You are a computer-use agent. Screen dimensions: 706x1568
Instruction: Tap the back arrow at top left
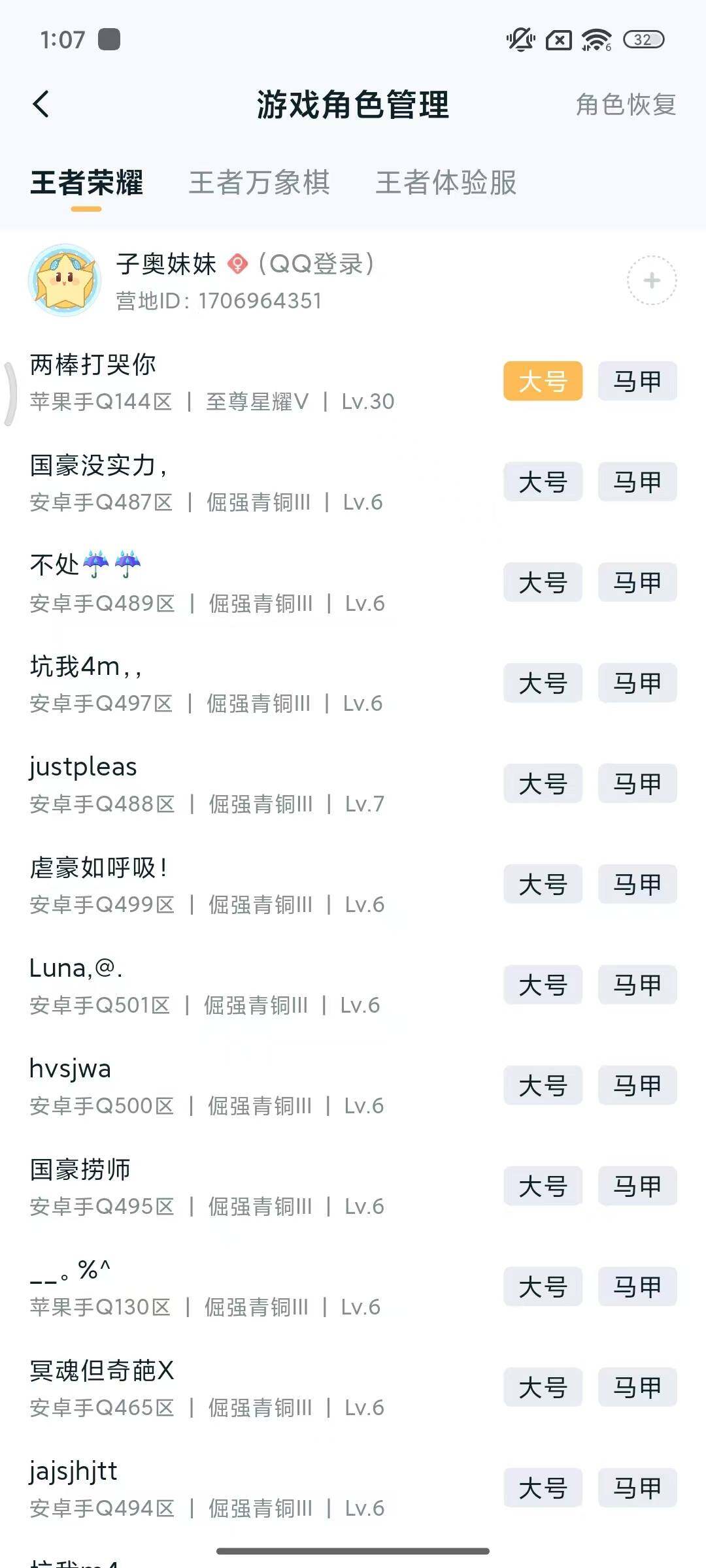41,103
